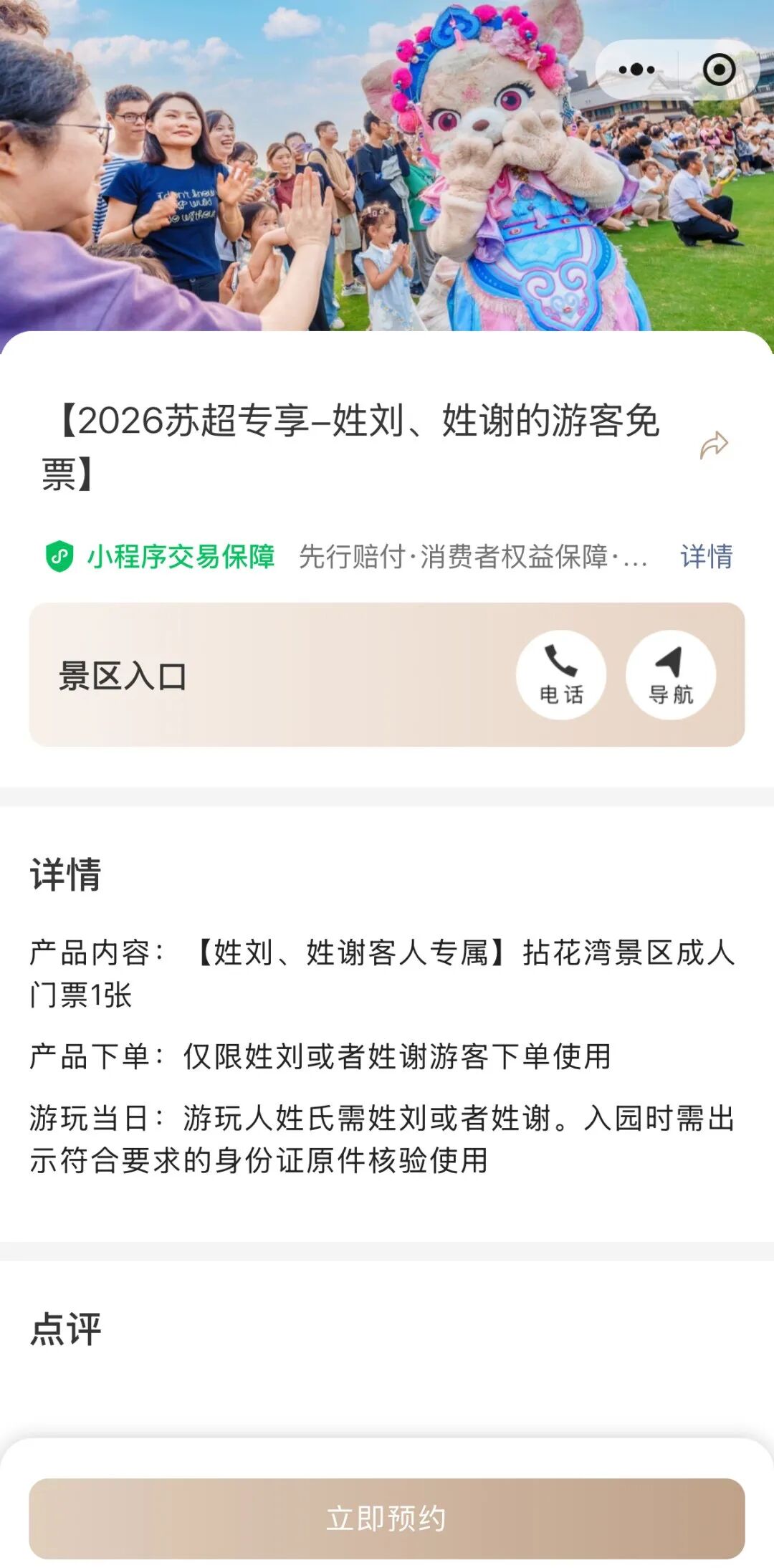Call the scenic area via 电话
The image size is (774, 1568).
(x=561, y=674)
